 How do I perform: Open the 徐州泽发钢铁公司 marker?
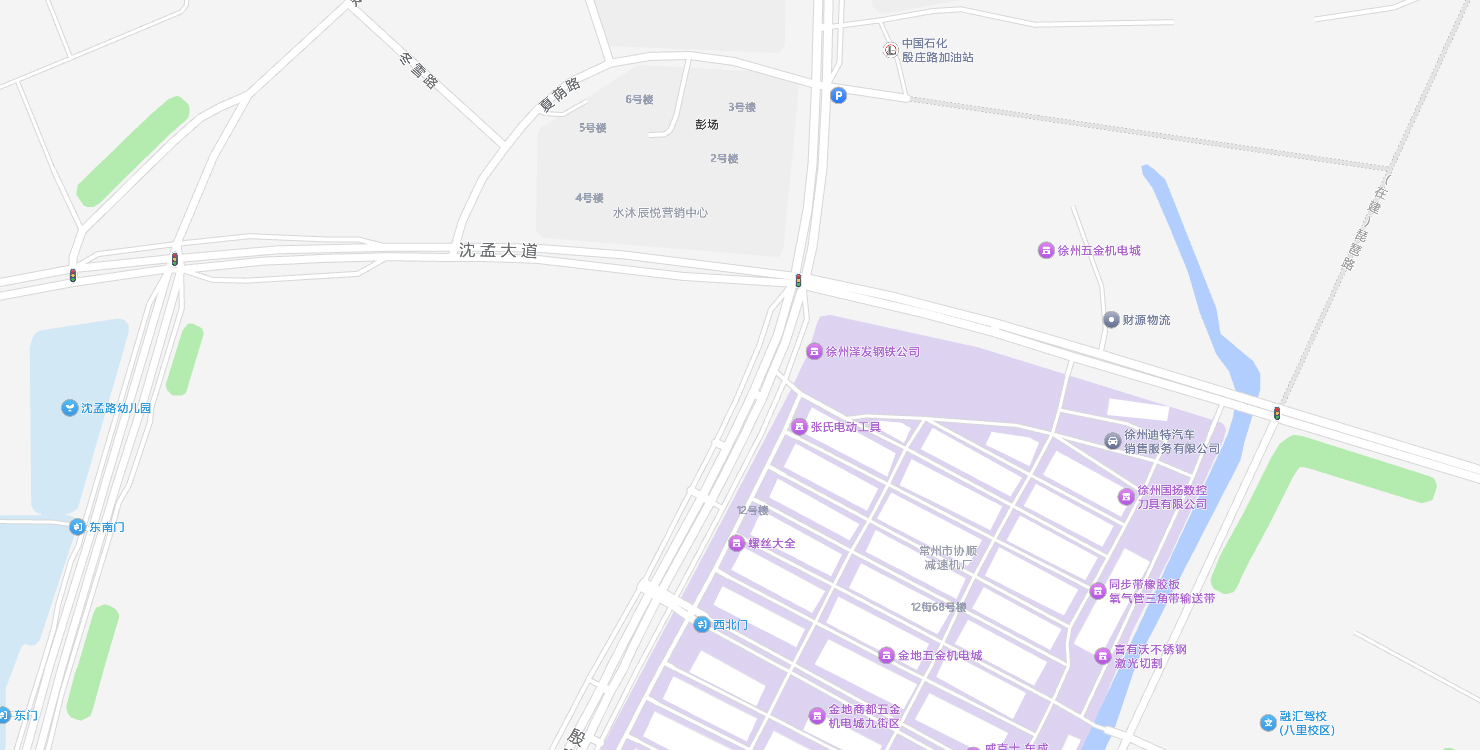pyautogui.click(x=814, y=352)
